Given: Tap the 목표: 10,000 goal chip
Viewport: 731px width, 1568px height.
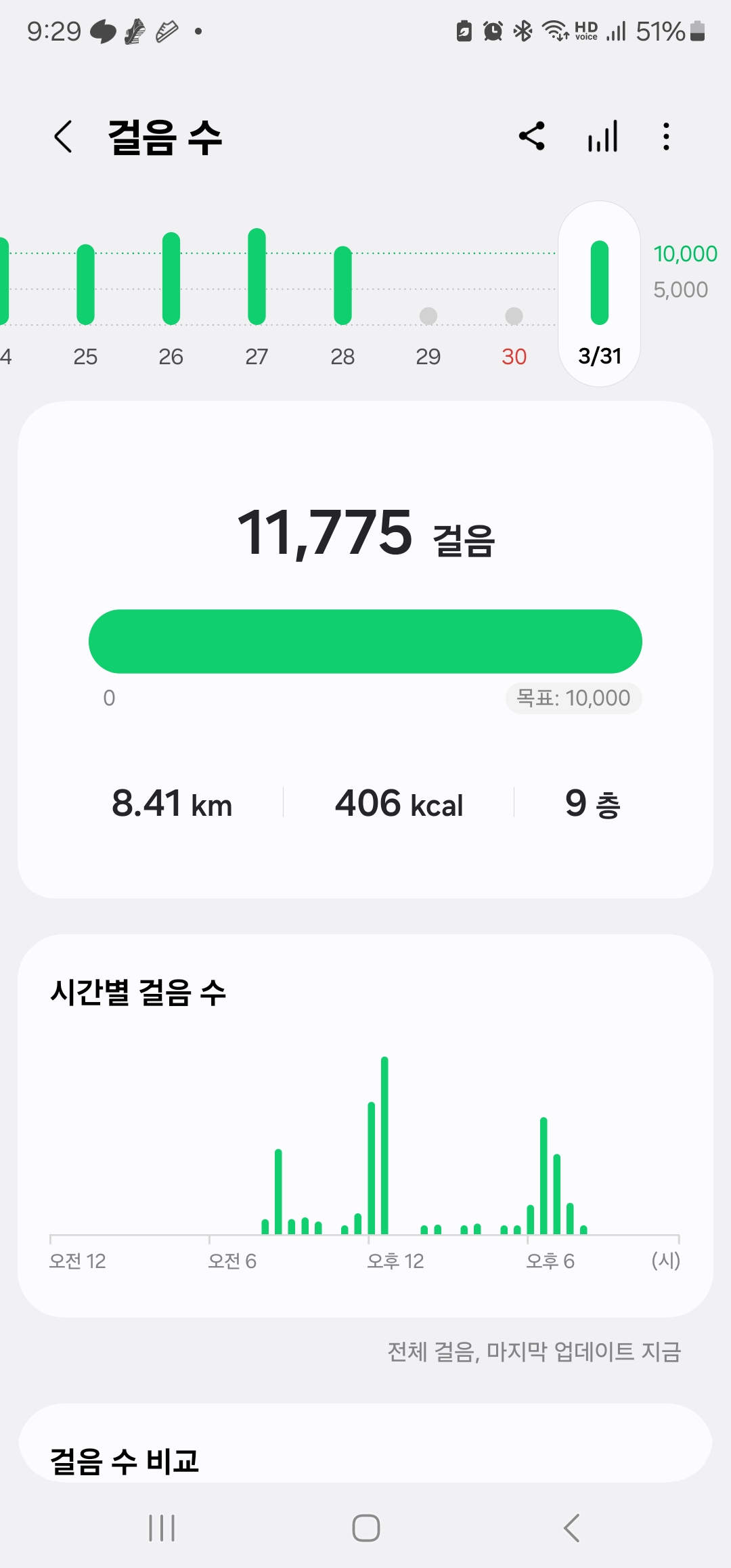Looking at the screenshot, I should [x=574, y=698].
